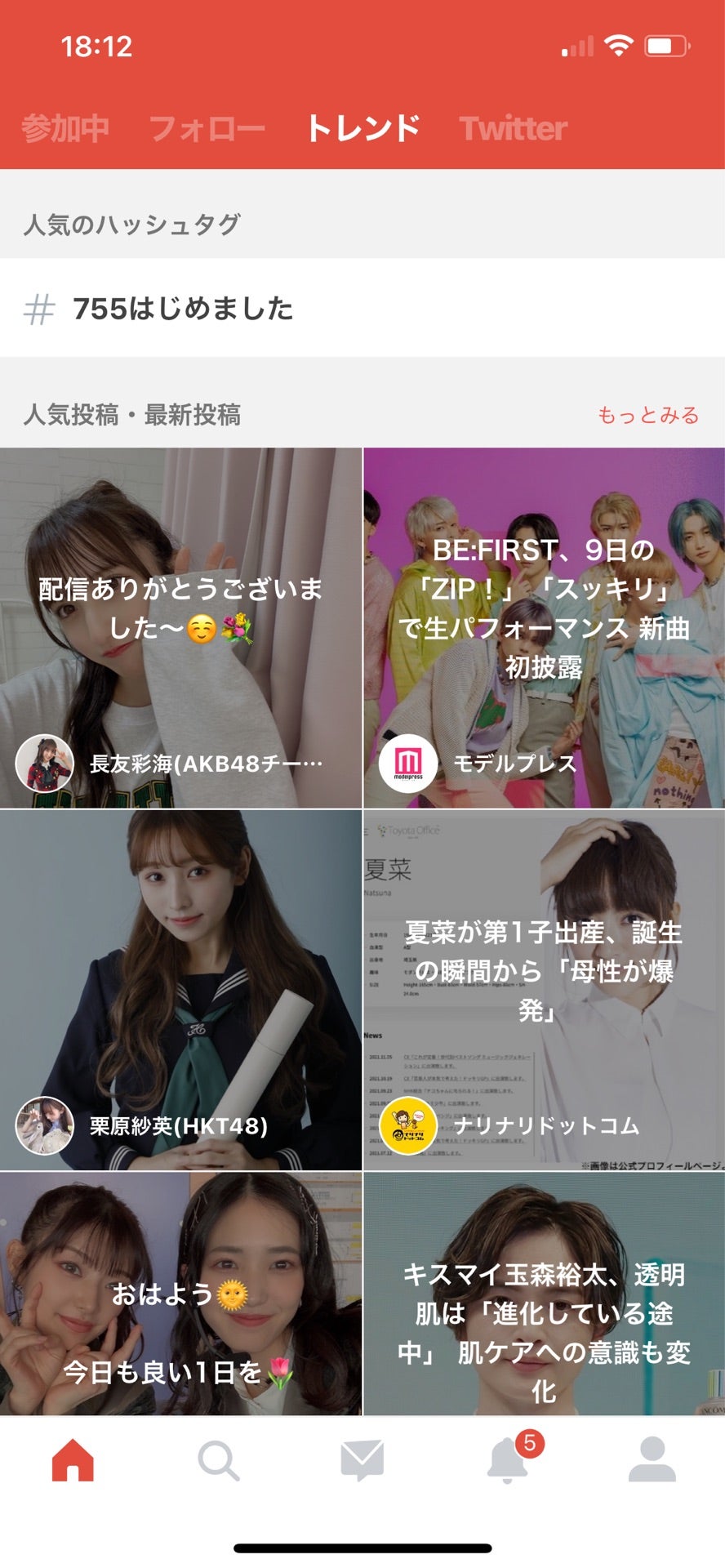The image size is (725, 1568).
Task: Open the messages envelope tab
Action: 362,1459
